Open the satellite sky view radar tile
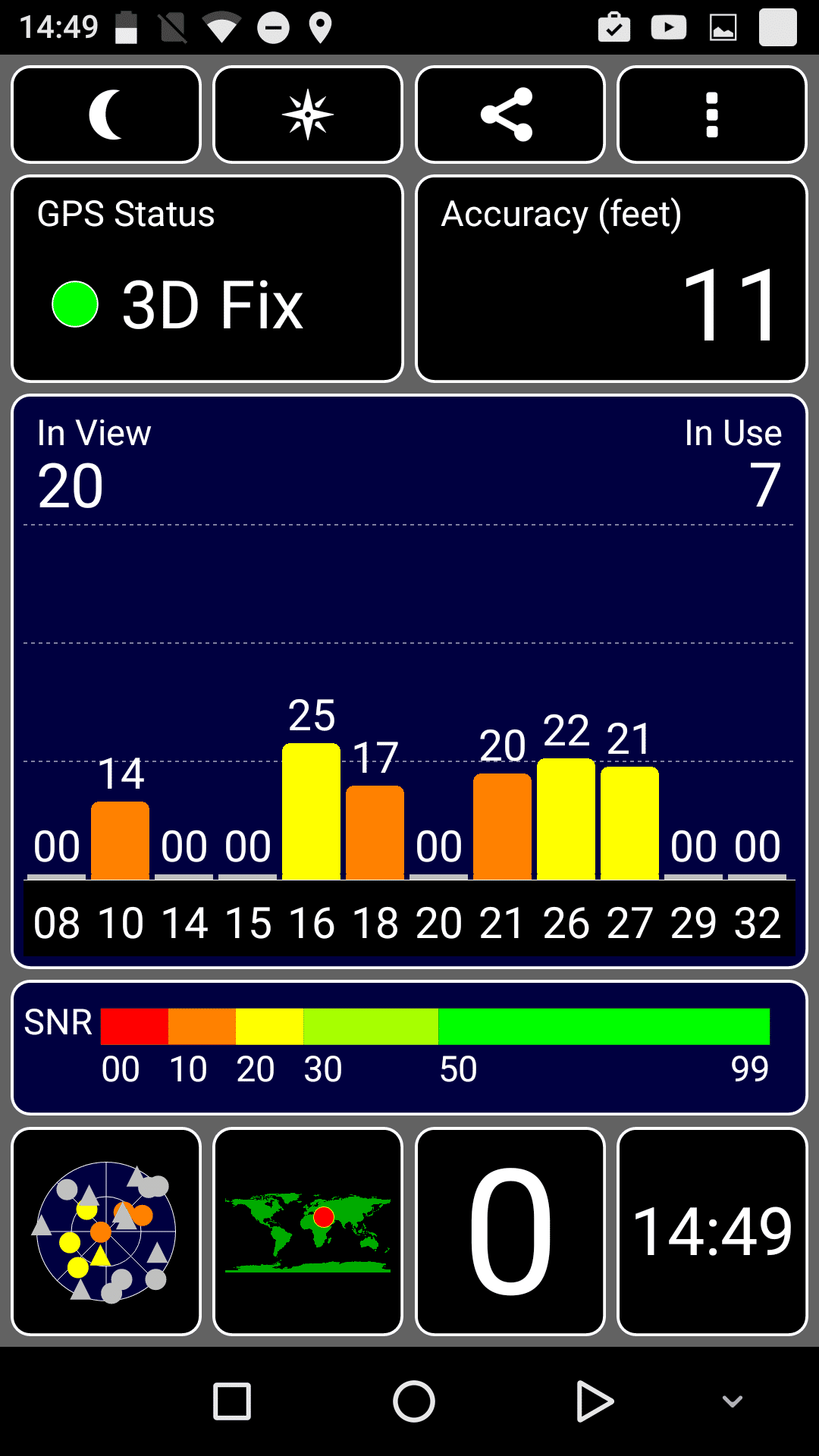Viewport: 819px width, 1456px height. pos(106,1232)
